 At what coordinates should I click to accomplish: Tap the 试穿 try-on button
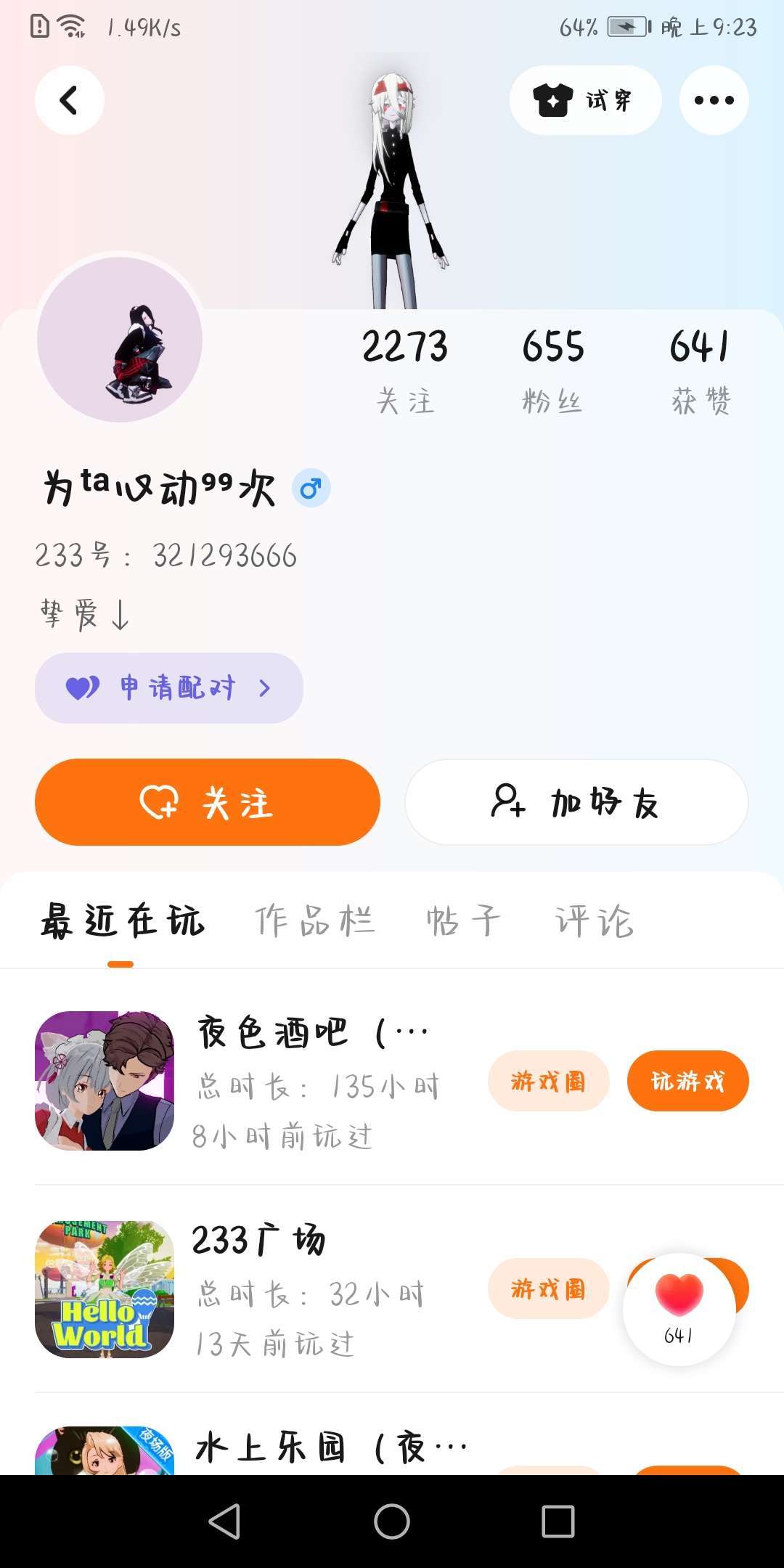pyautogui.click(x=585, y=100)
